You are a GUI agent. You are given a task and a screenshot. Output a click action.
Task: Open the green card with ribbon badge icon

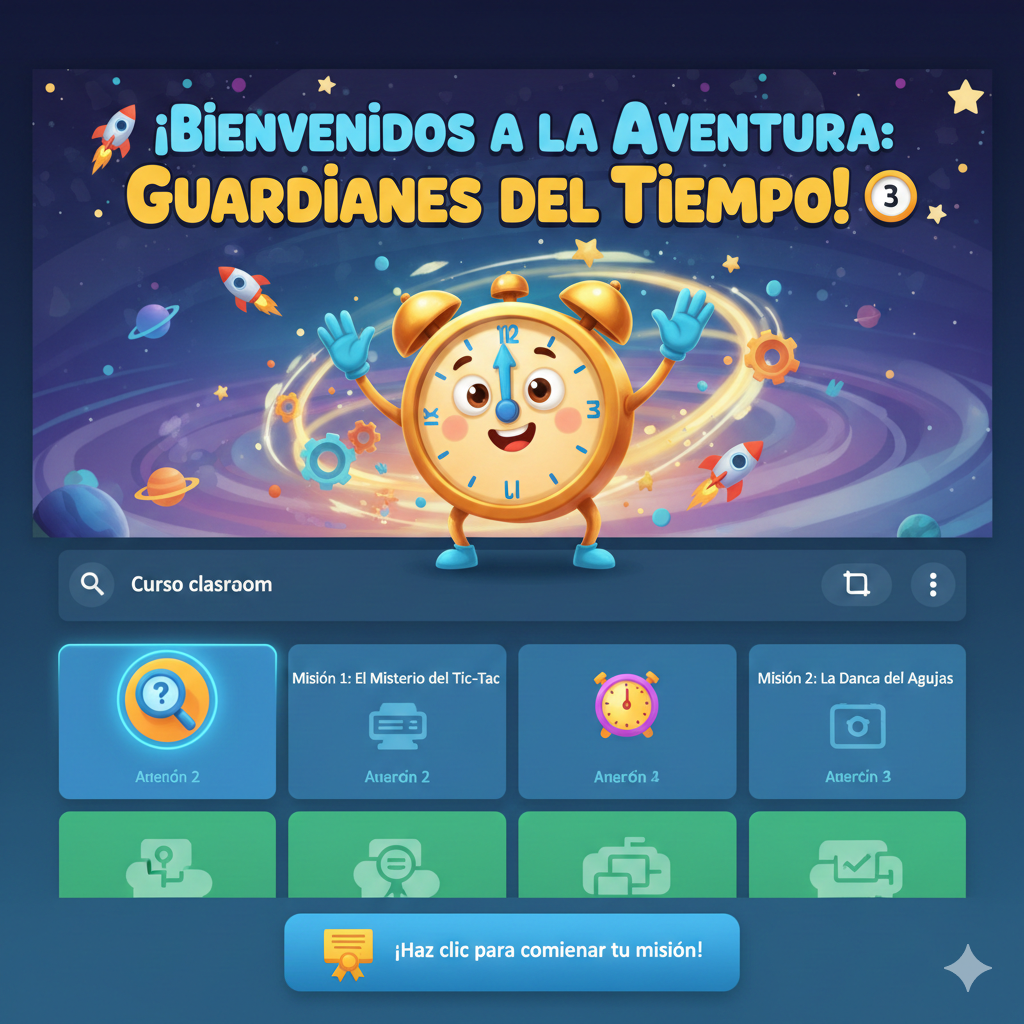click(x=397, y=855)
